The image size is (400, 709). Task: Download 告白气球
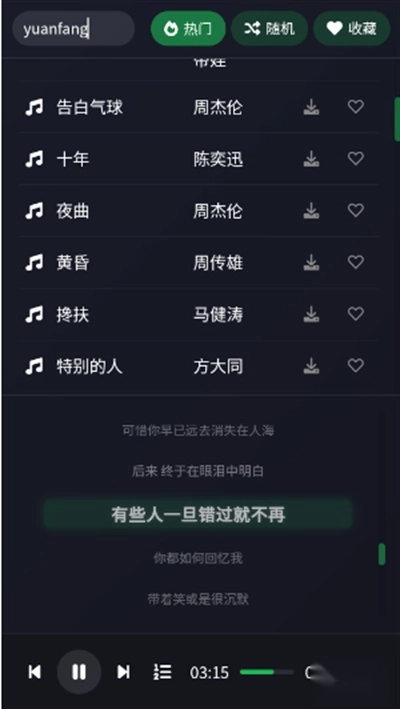click(311, 107)
